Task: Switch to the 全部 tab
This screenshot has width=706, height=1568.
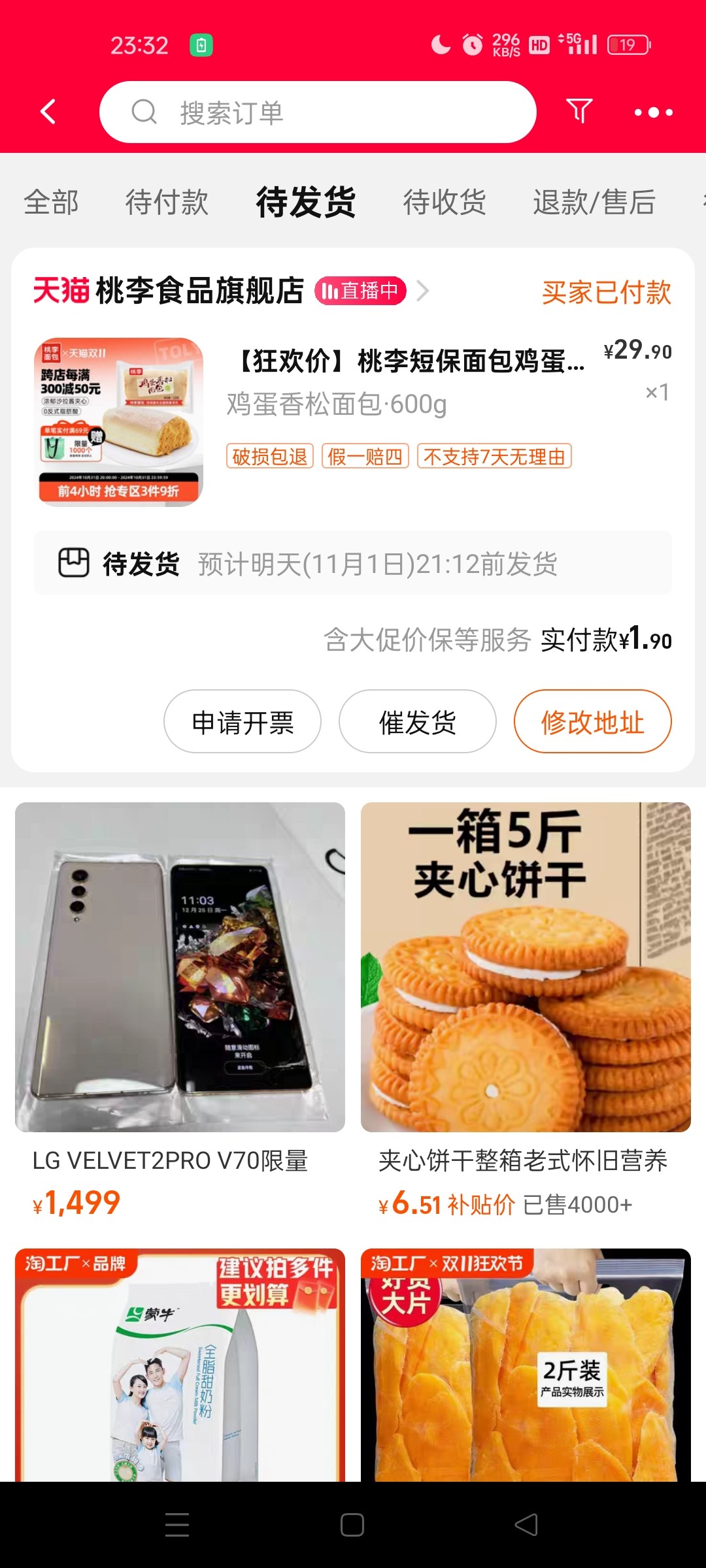Action: [51, 202]
